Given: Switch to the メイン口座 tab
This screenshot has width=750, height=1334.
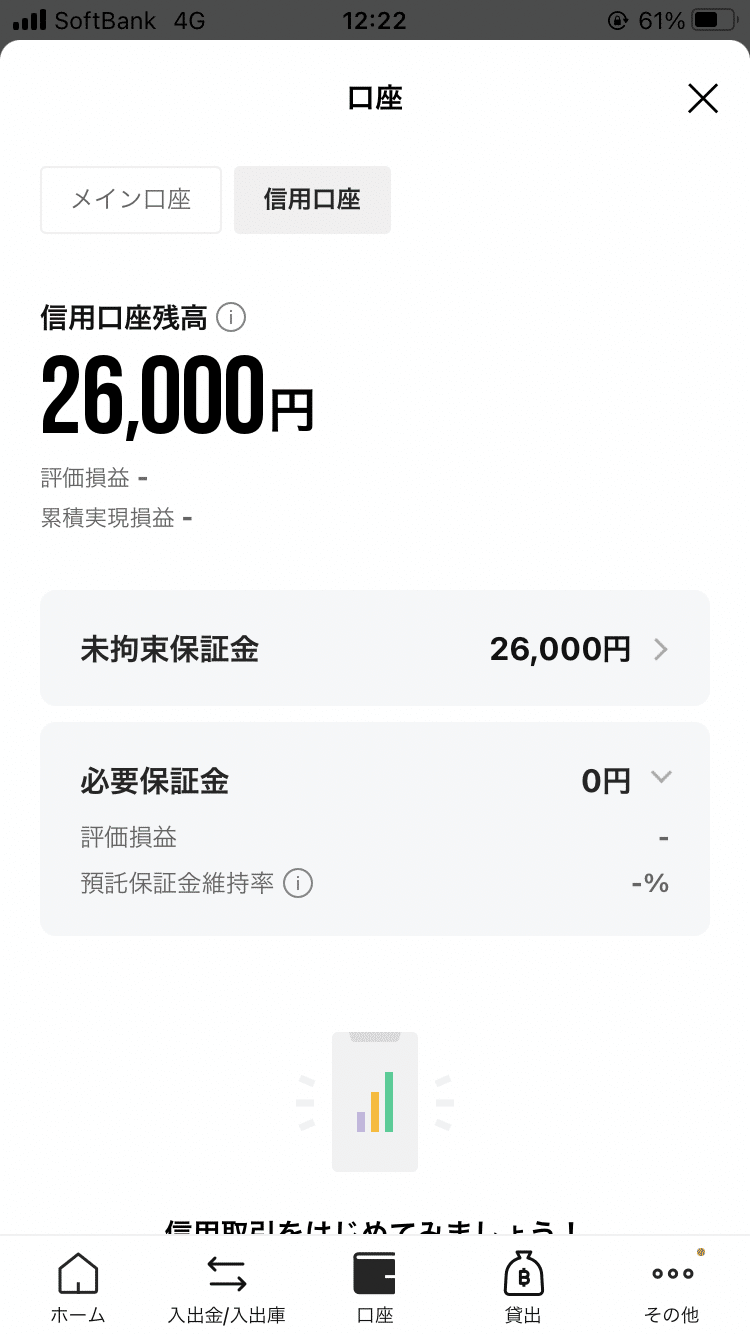Looking at the screenshot, I should pyautogui.click(x=130, y=200).
